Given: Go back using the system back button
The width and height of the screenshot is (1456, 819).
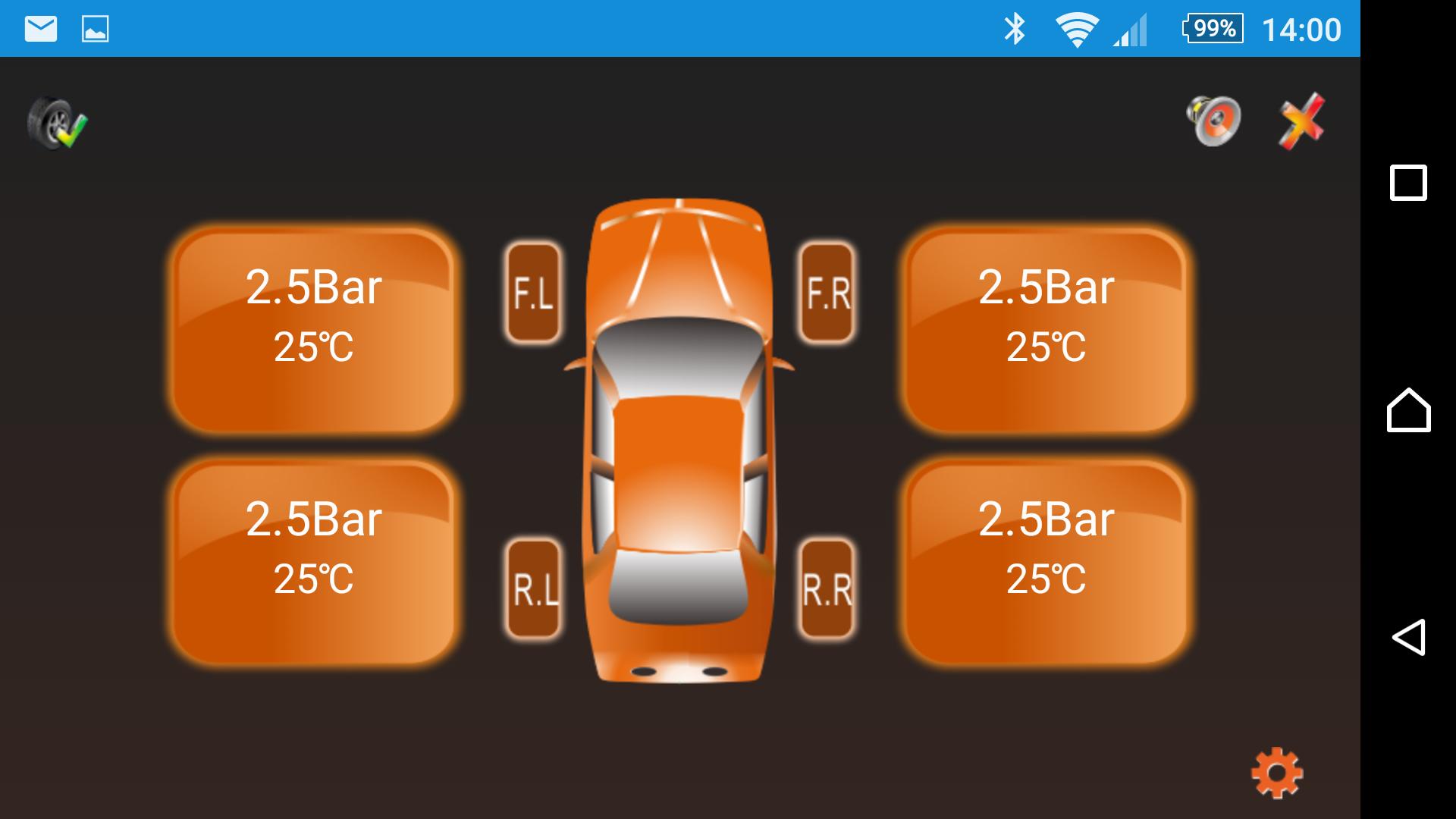Looking at the screenshot, I should (x=1408, y=637).
